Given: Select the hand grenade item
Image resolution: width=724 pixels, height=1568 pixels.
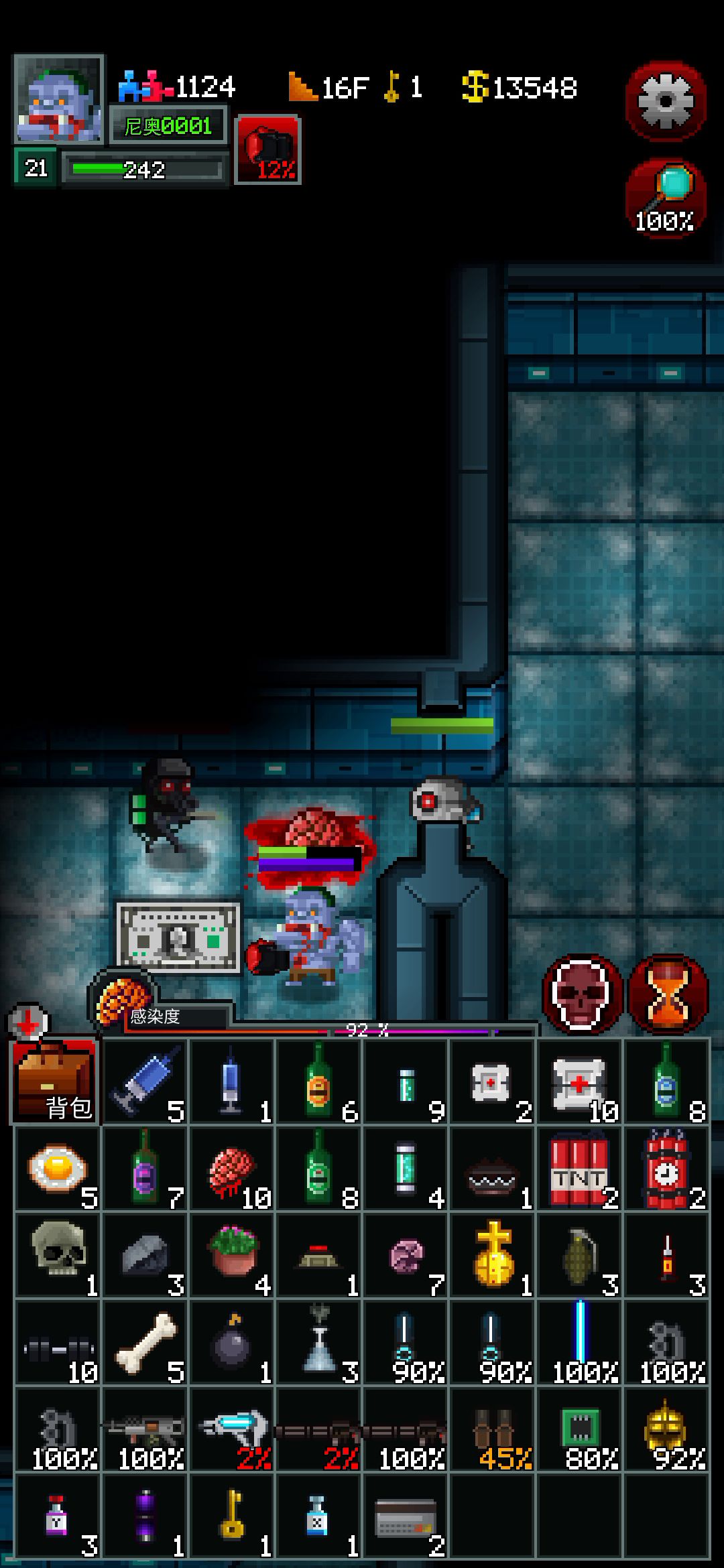Looking at the screenshot, I should (x=579, y=1255).
